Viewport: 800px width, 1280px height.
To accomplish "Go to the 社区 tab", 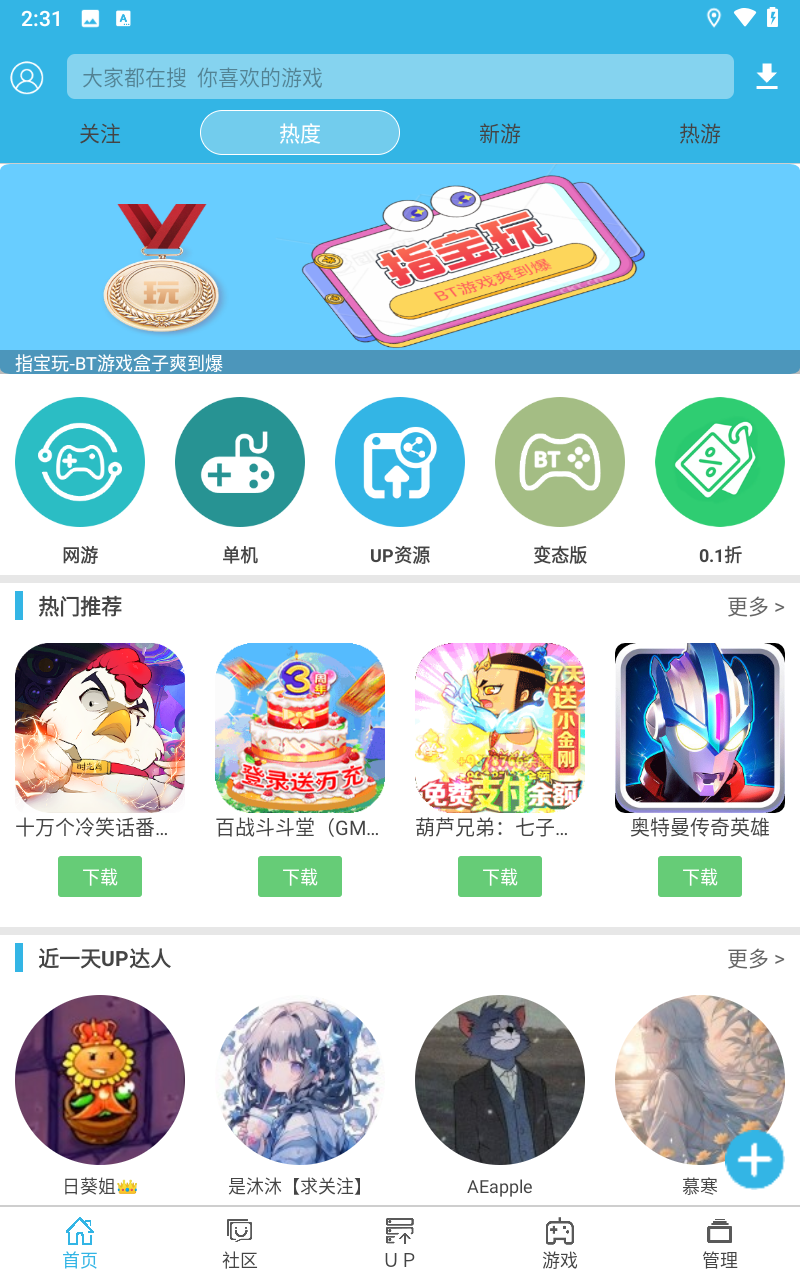I will coord(240,1243).
